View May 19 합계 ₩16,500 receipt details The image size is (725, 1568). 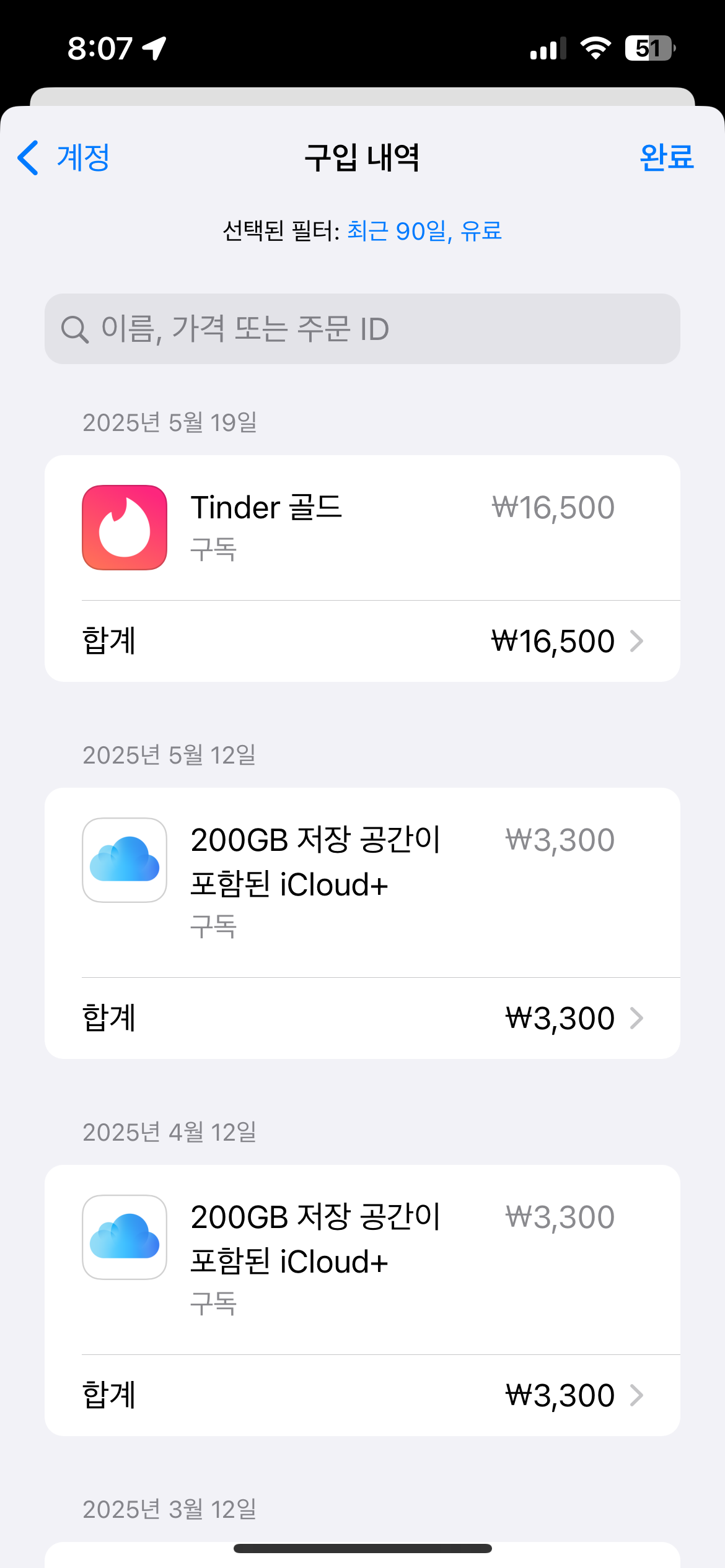point(362,641)
